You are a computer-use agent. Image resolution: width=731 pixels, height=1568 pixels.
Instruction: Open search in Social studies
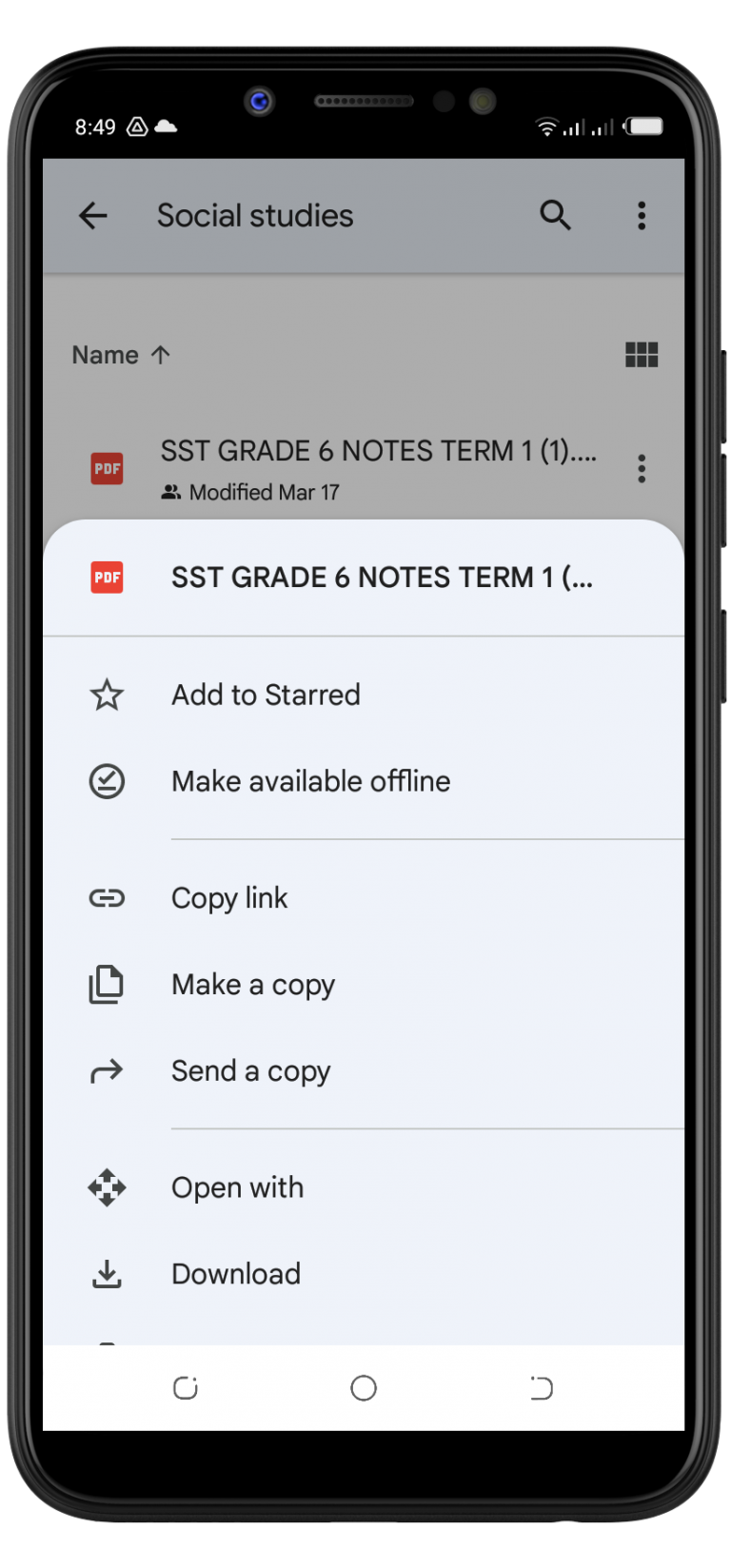pos(555,216)
